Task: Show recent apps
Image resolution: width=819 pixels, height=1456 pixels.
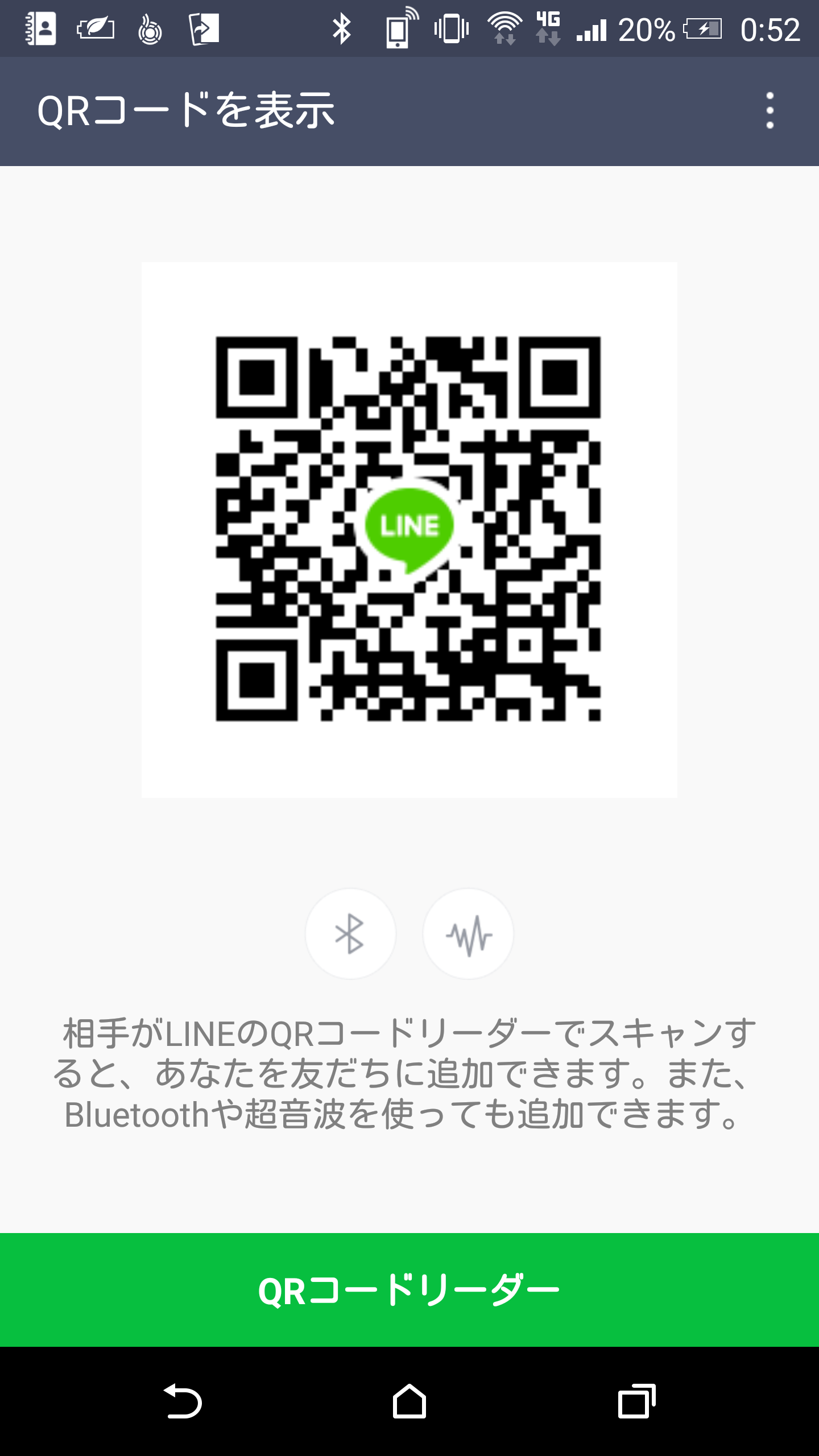Action: [x=636, y=1401]
